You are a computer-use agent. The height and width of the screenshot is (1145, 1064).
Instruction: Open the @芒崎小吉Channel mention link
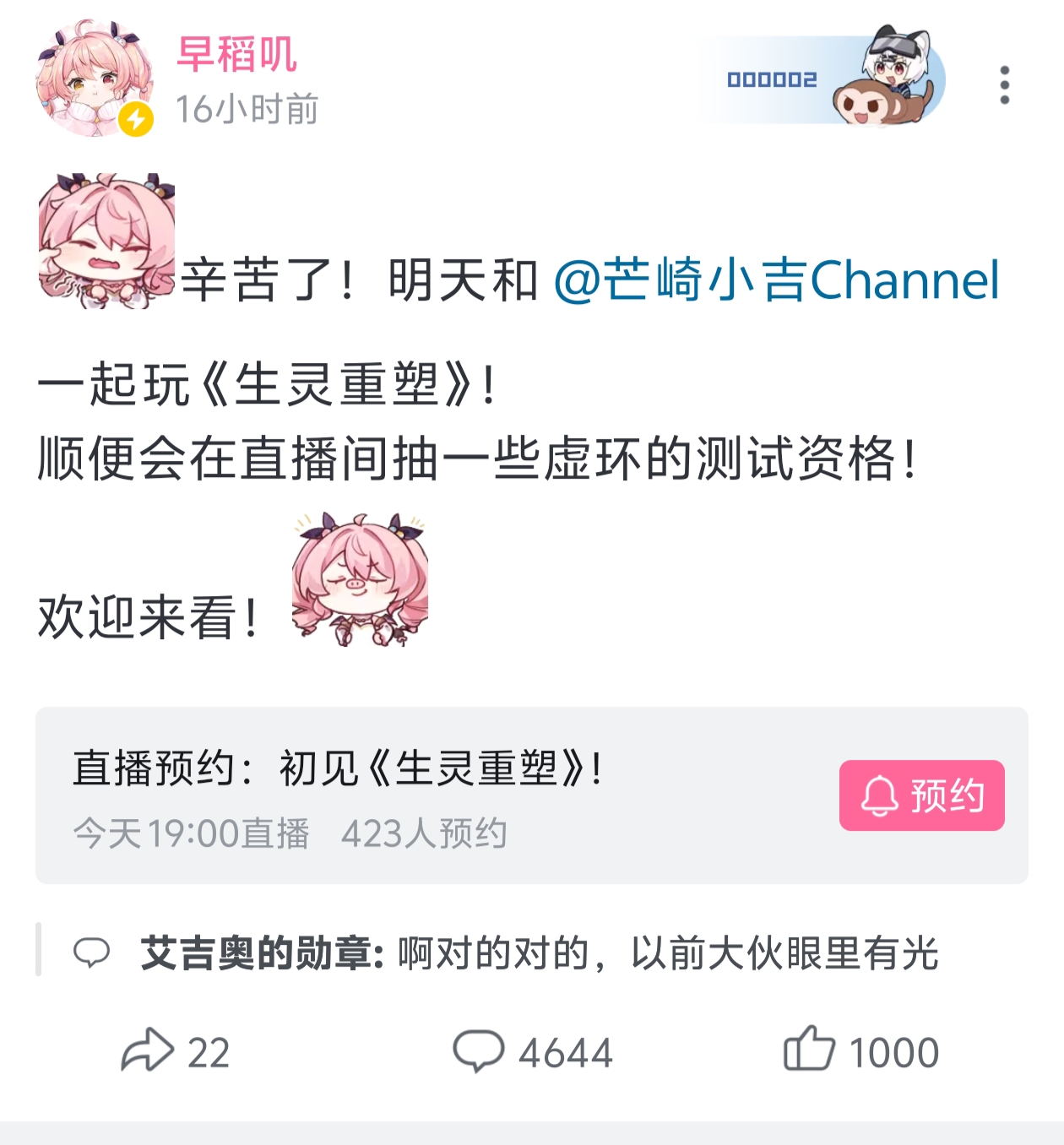(776, 280)
